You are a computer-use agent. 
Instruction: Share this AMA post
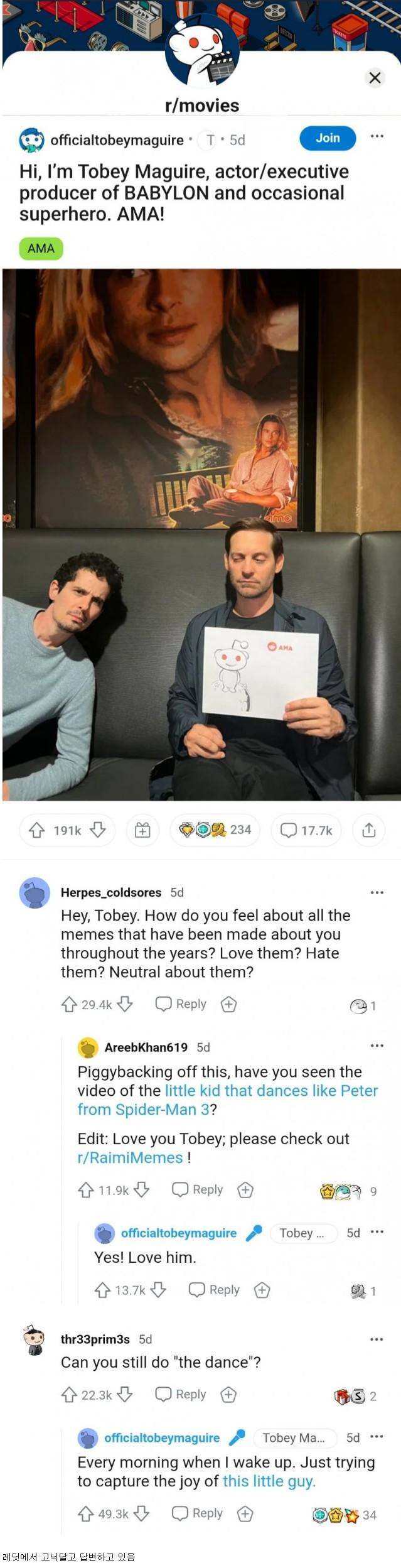coord(368,830)
